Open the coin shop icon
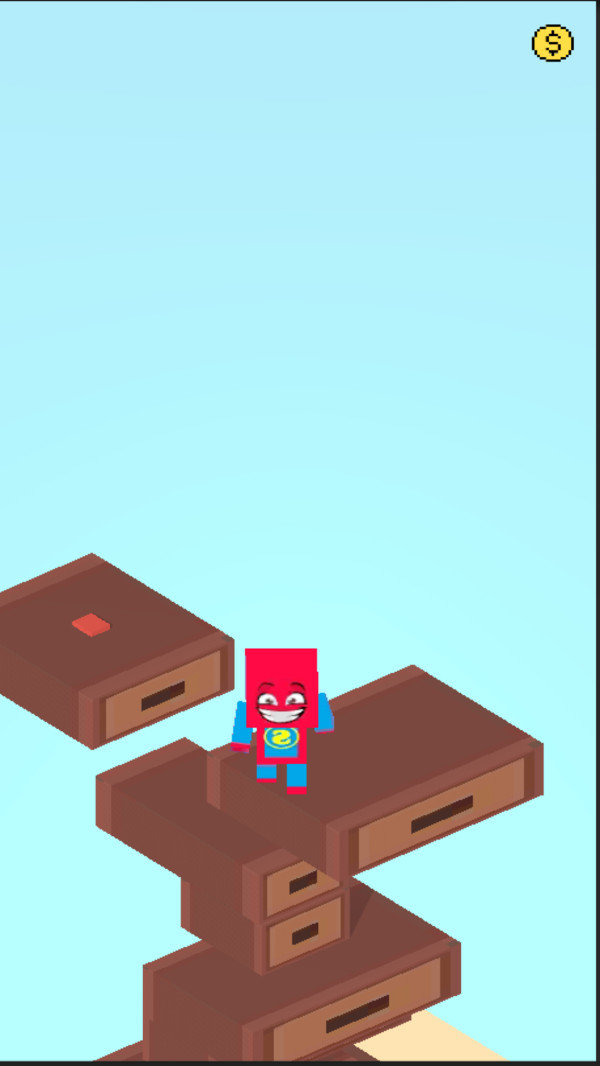The height and width of the screenshot is (1066, 600). (552, 44)
